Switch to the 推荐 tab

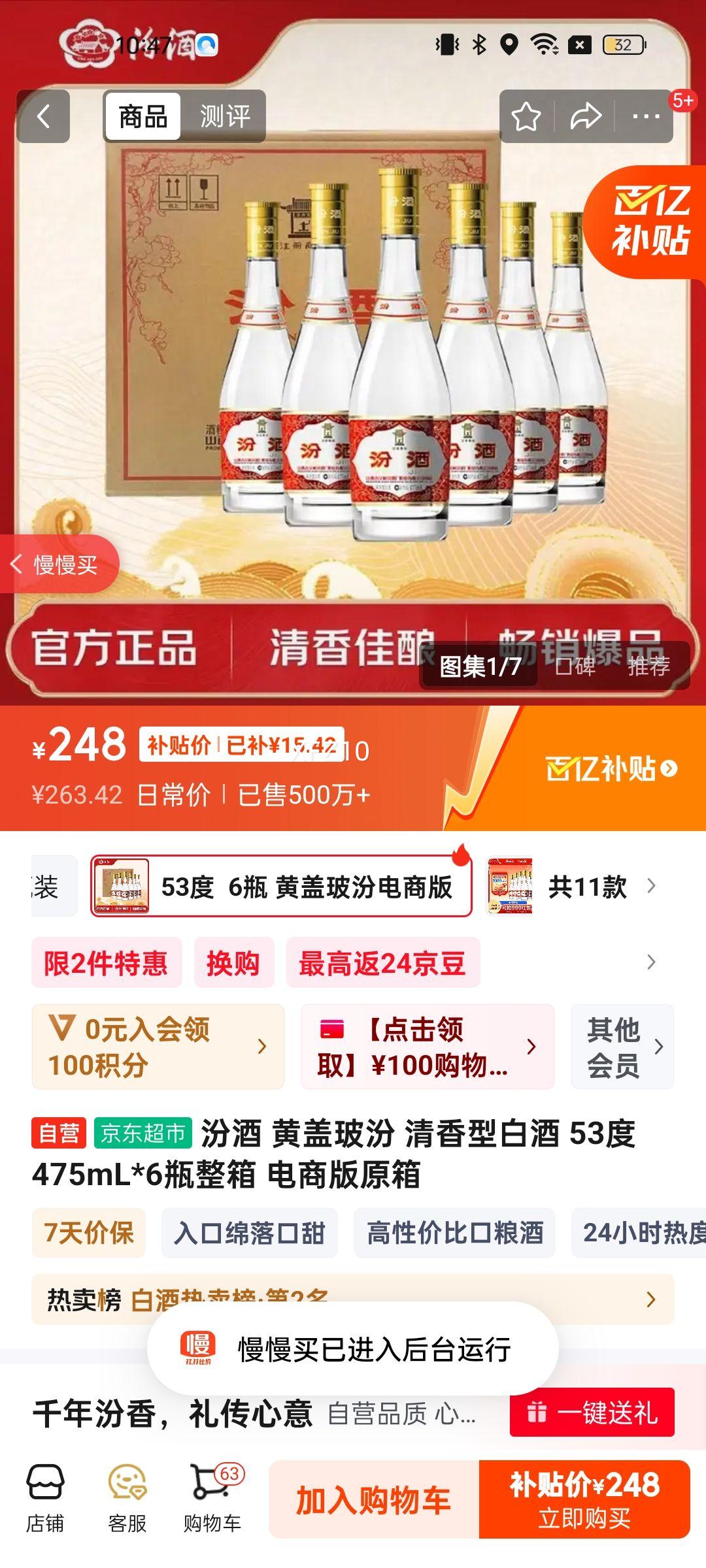pos(650,669)
